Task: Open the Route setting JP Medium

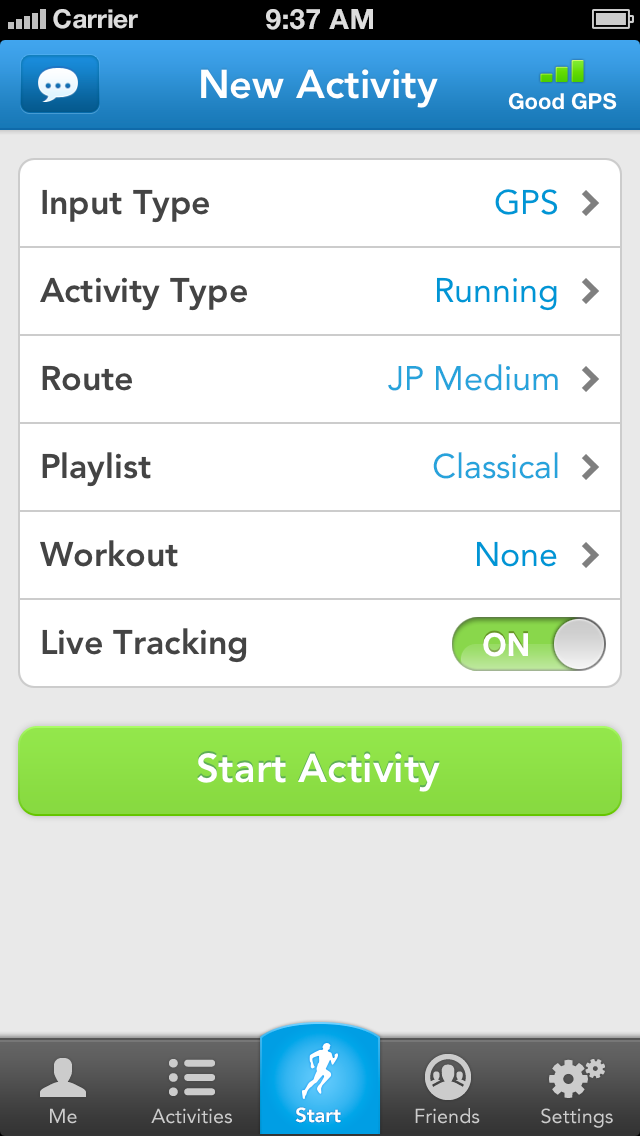Action: pos(320,379)
